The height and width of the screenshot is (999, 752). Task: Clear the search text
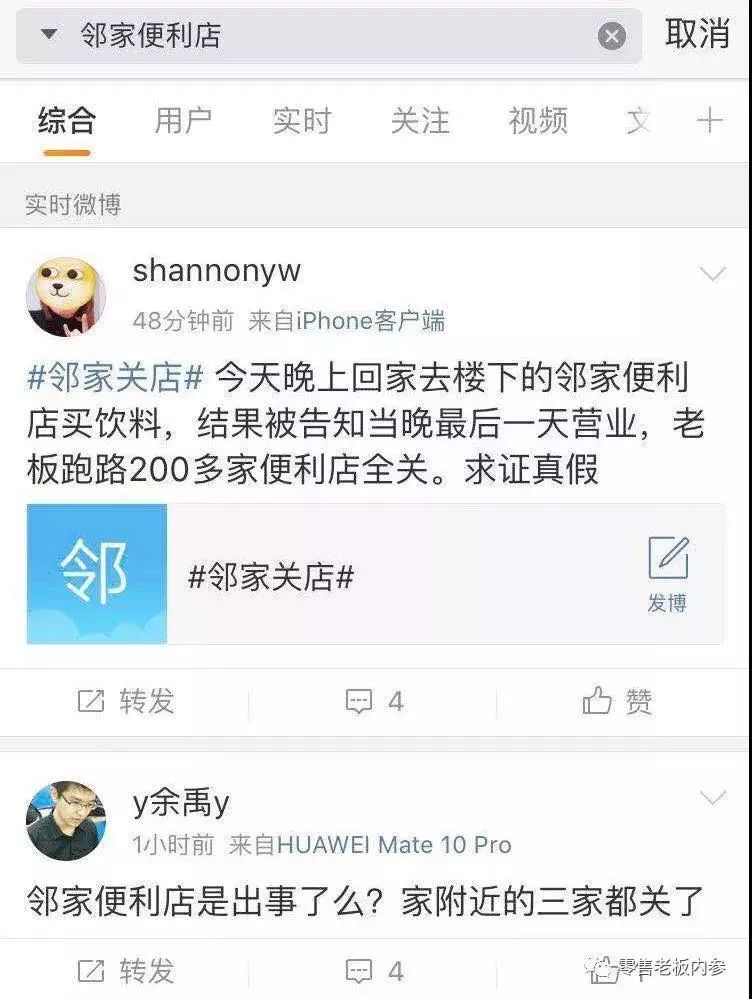click(x=612, y=37)
